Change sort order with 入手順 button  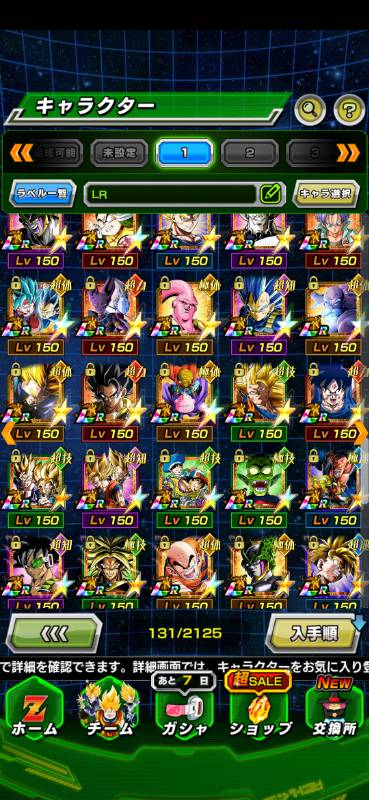click(x=314, y=633)
